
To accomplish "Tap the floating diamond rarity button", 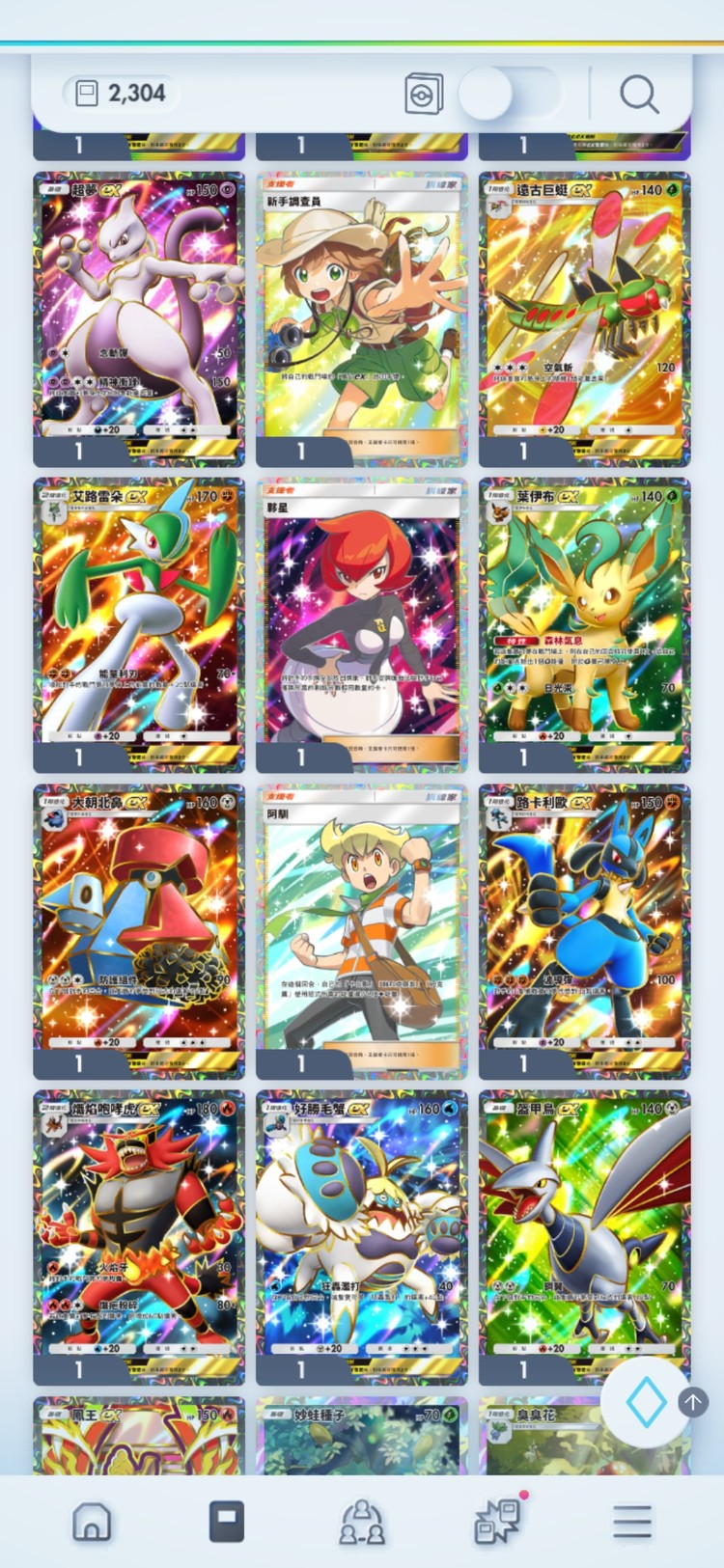I will [646, 1402].
